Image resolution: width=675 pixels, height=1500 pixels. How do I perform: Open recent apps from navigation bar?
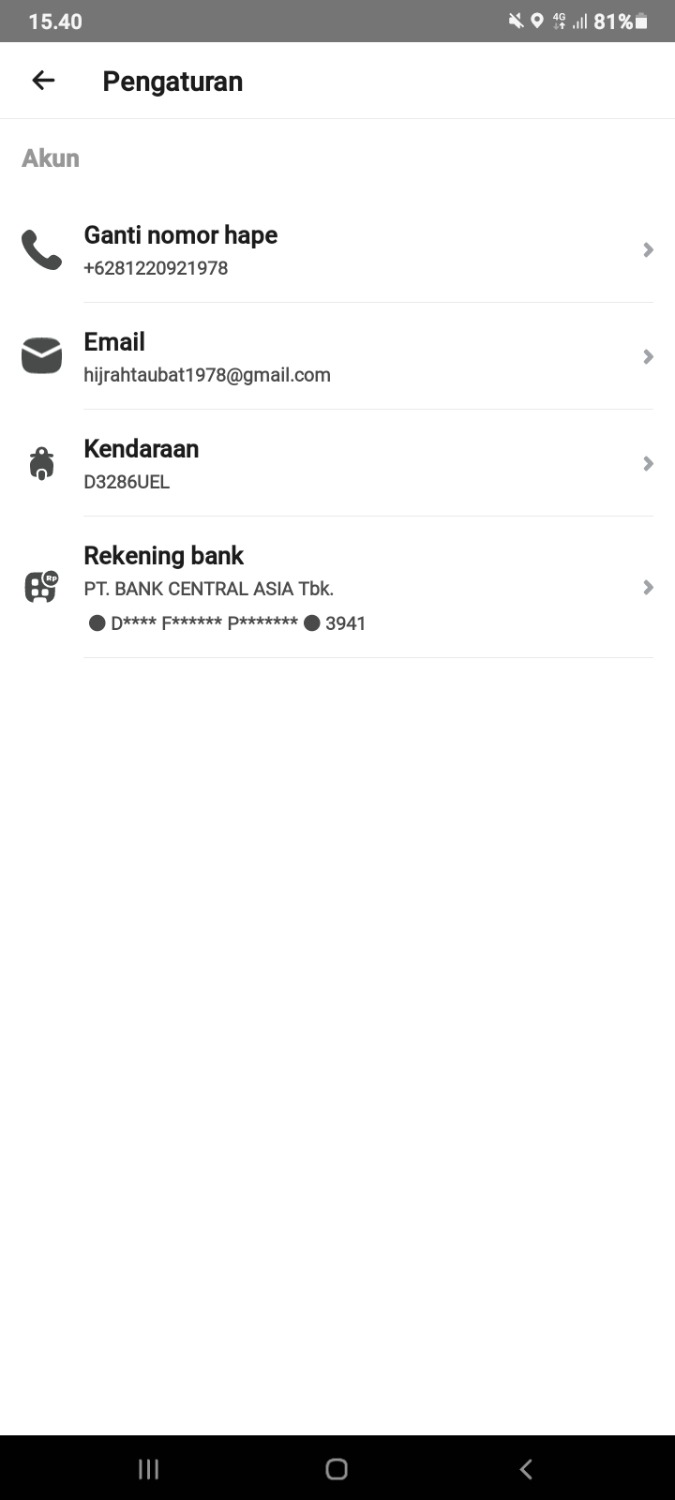148,1468
